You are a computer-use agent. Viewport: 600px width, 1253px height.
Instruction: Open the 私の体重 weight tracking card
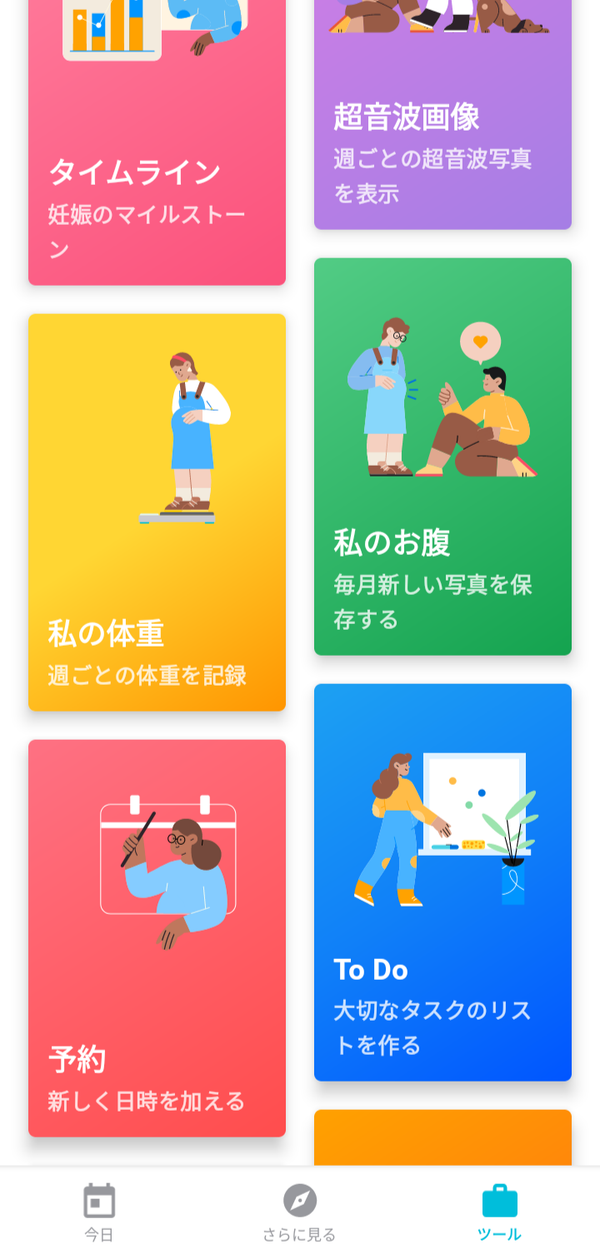(x=157, y=512)
